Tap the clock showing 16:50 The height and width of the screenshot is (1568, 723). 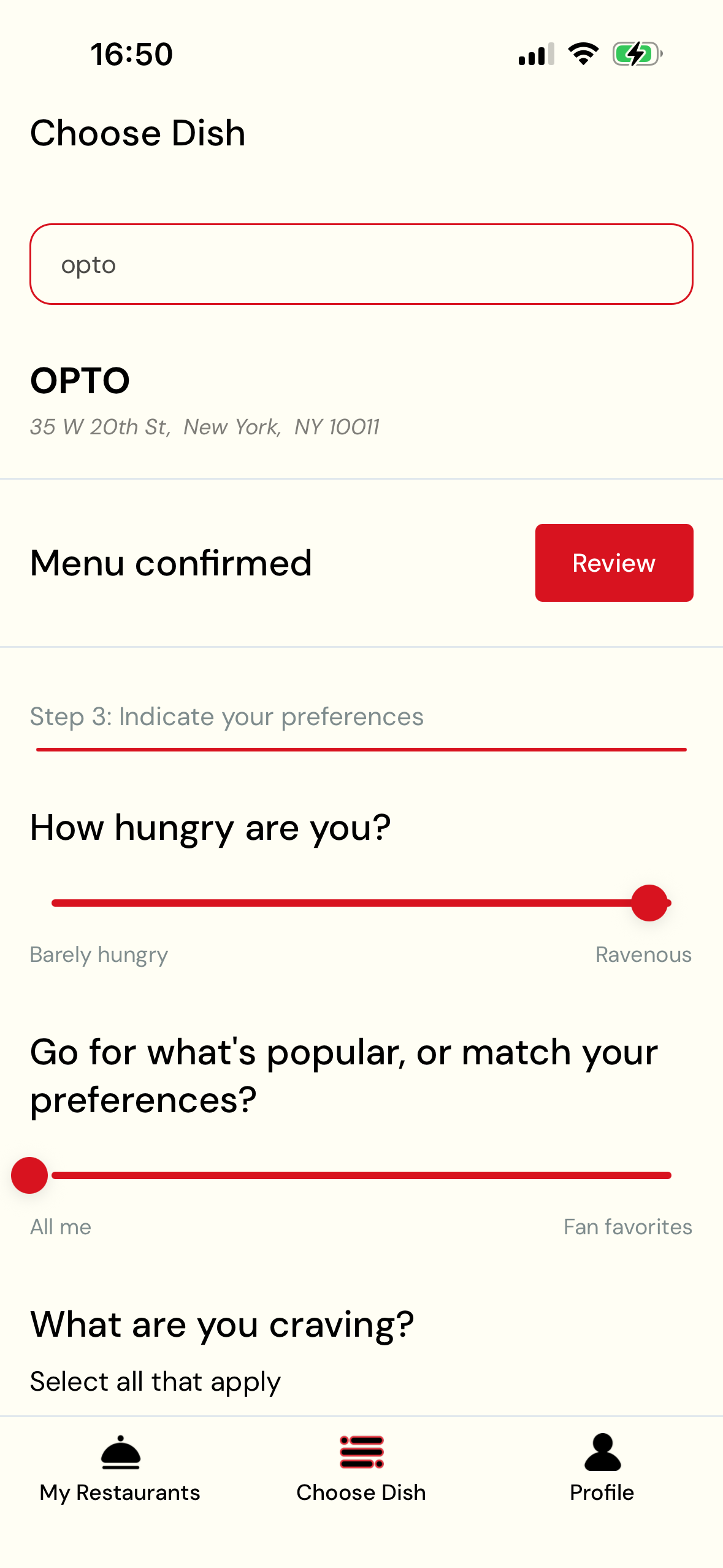tap(131, 54)
